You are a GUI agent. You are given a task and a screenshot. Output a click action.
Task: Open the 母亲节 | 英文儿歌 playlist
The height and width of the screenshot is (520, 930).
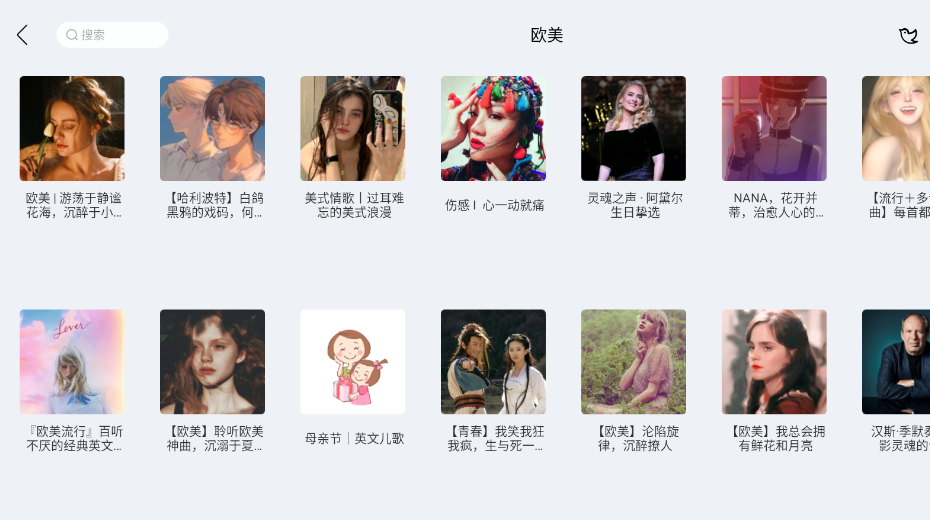(353, 362)
